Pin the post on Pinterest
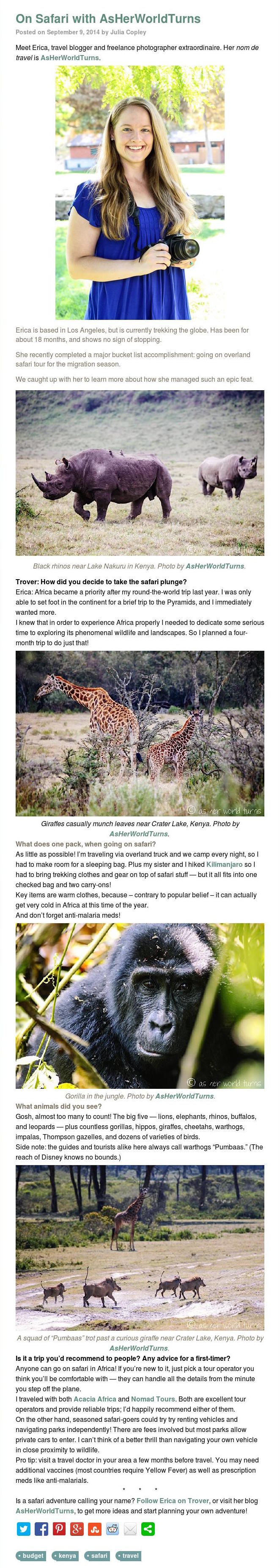 pos(59,1529)
